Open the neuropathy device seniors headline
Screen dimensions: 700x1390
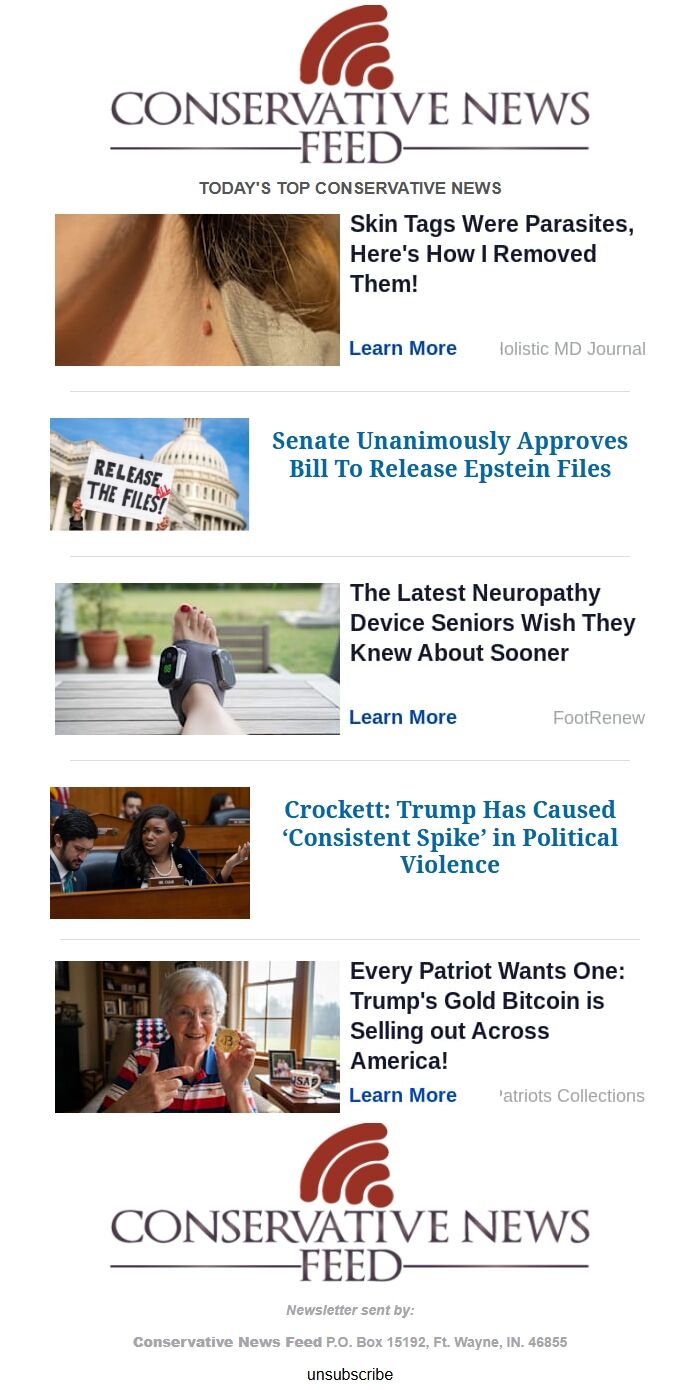[492, 623]
